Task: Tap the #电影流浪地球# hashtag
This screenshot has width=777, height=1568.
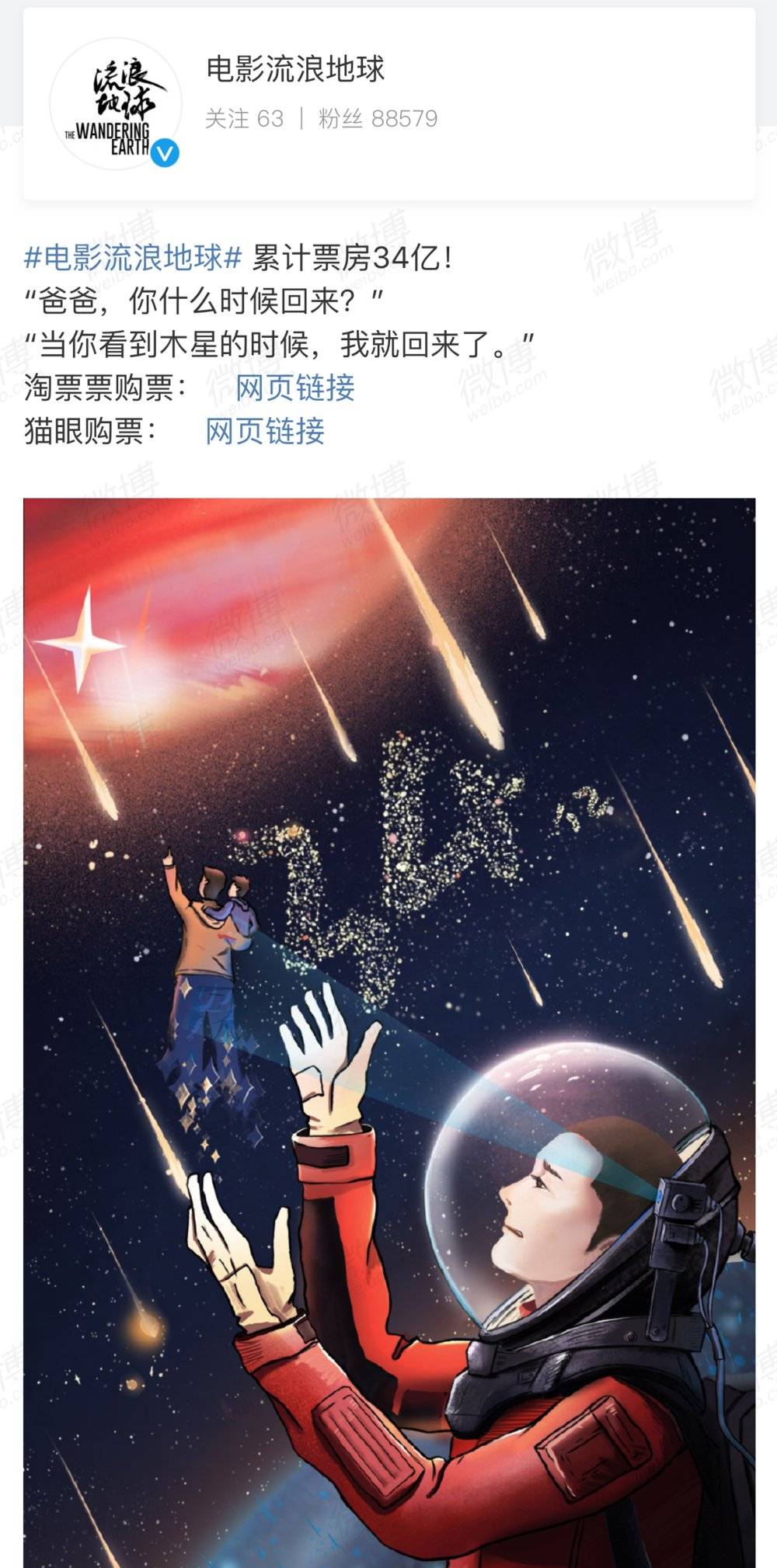Action: click(x=133, y=257)
